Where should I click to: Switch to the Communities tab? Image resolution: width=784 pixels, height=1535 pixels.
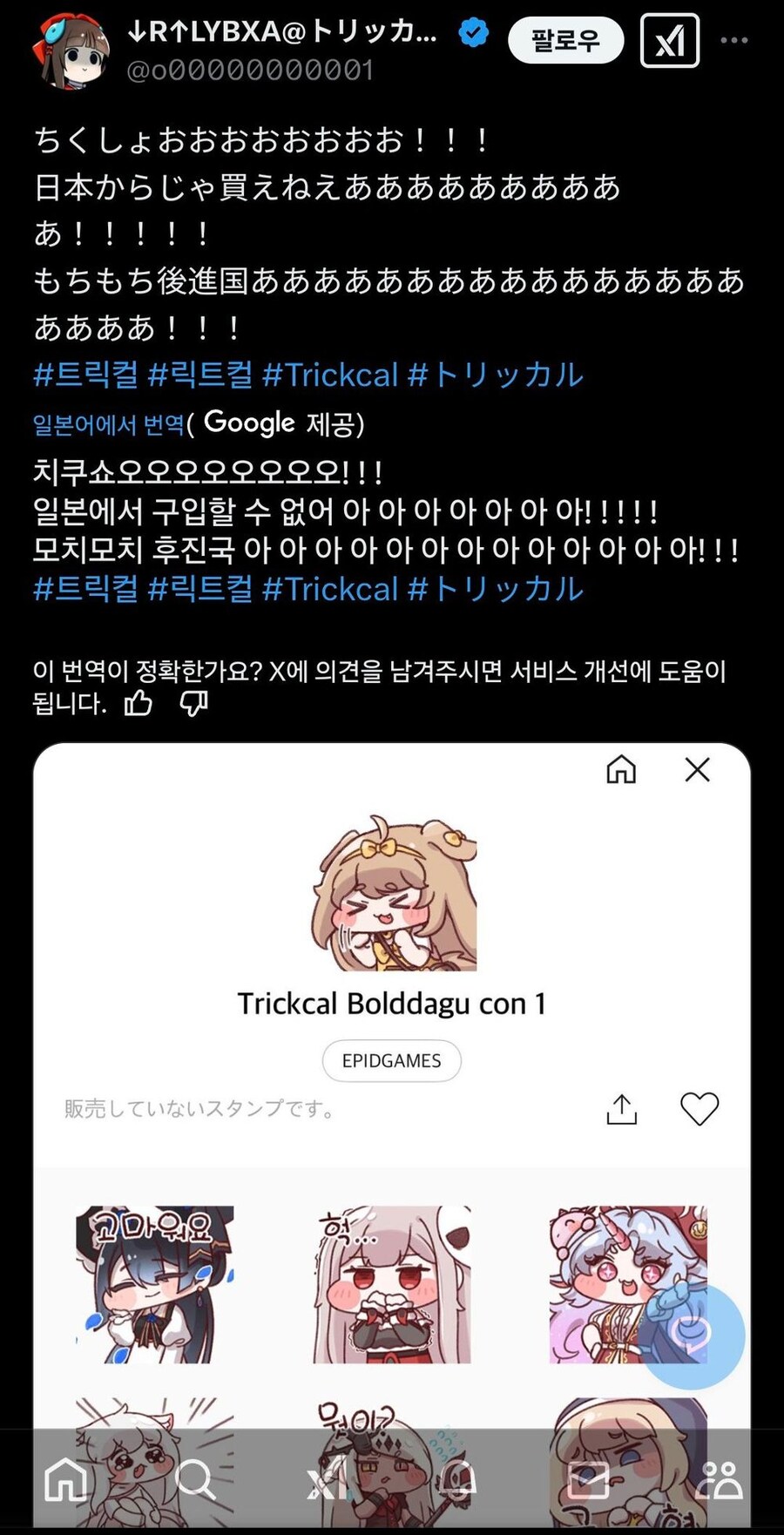[x=720, y=1479]
